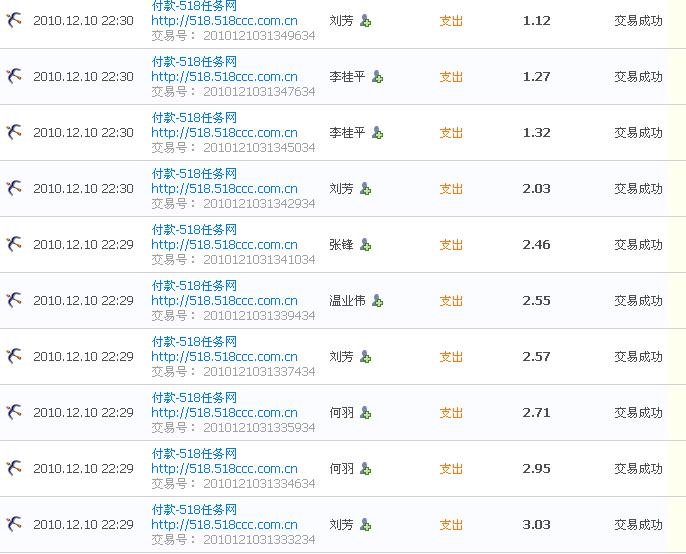Add 何羽 from the 2.71 row as contact

(x=365, y=413)
